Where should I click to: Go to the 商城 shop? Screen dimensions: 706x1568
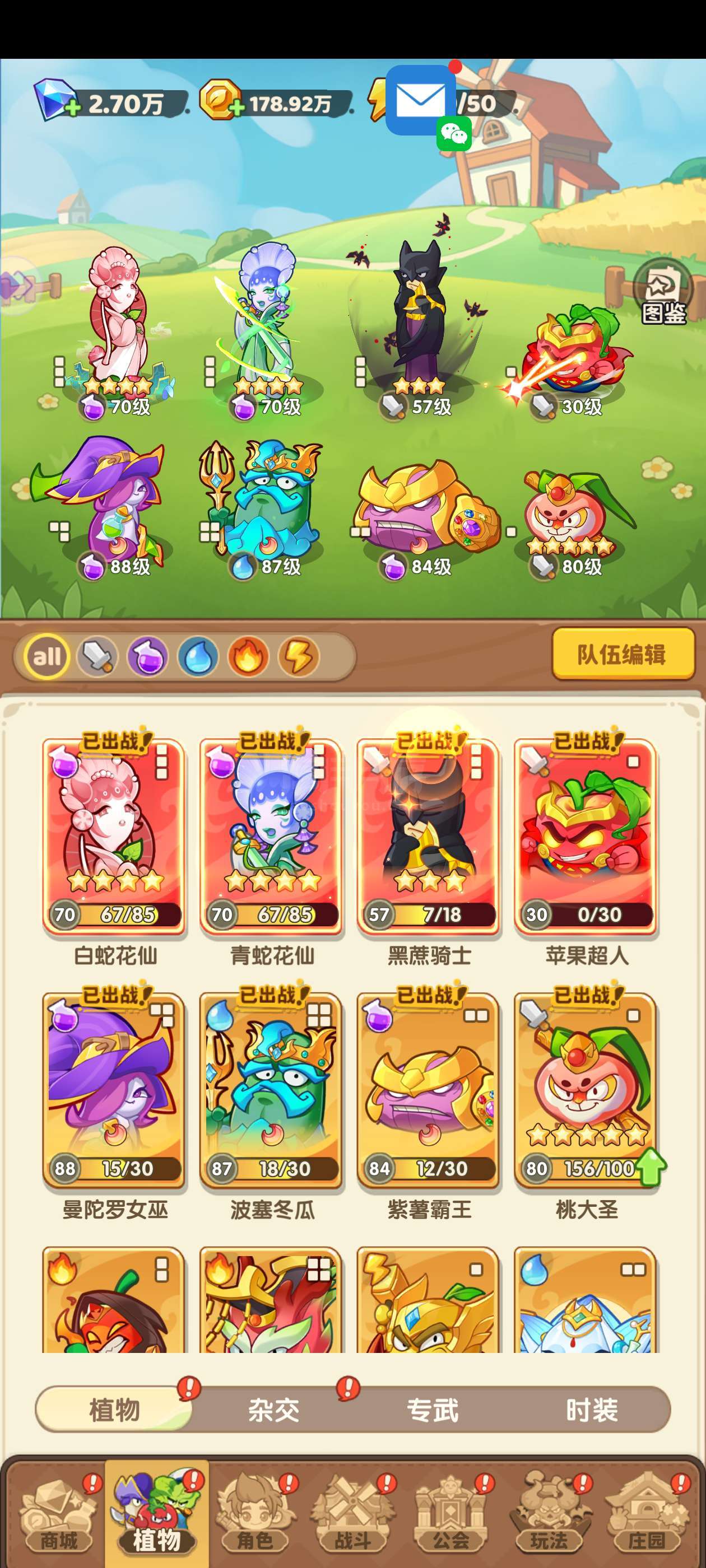pyautogui.click(x=58, y=1516)
